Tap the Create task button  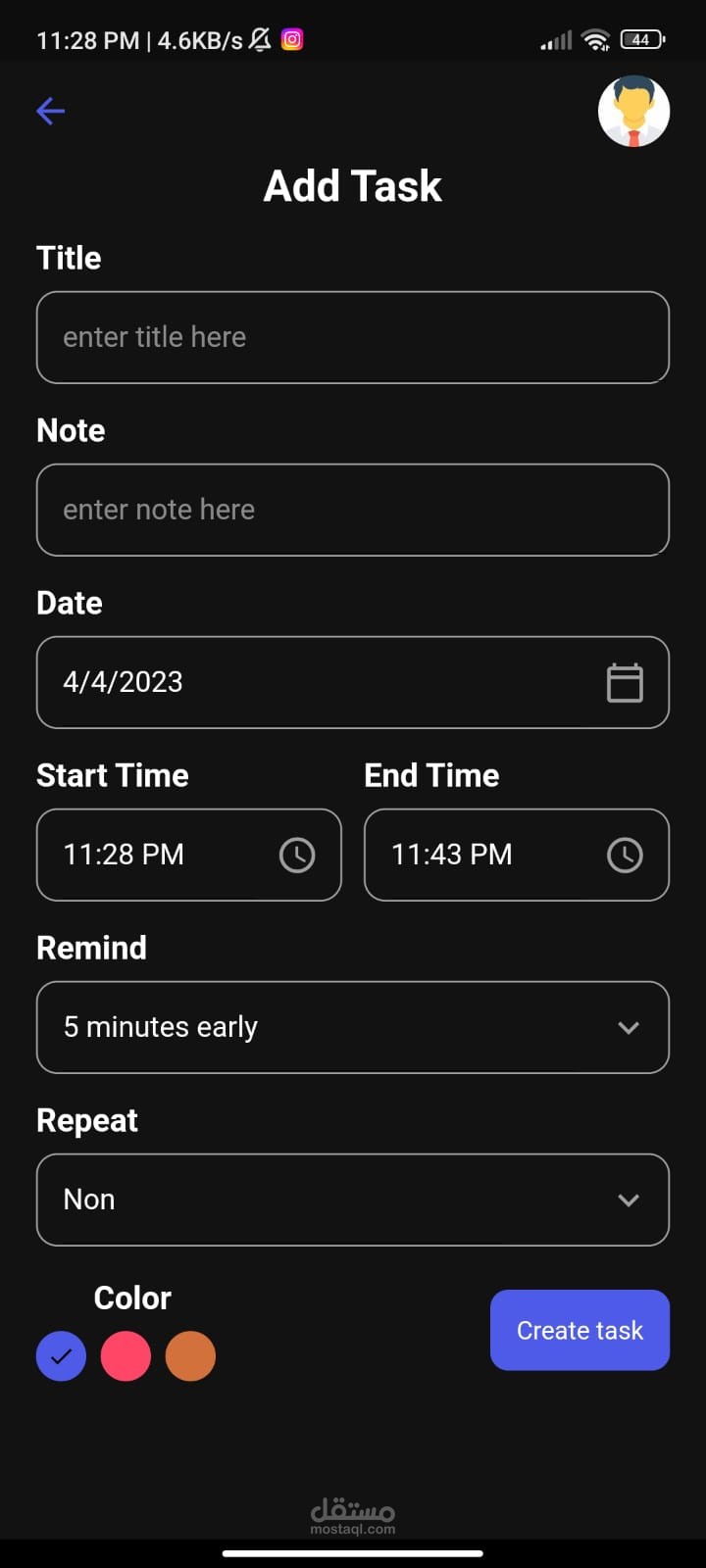tap(580, 1330)
